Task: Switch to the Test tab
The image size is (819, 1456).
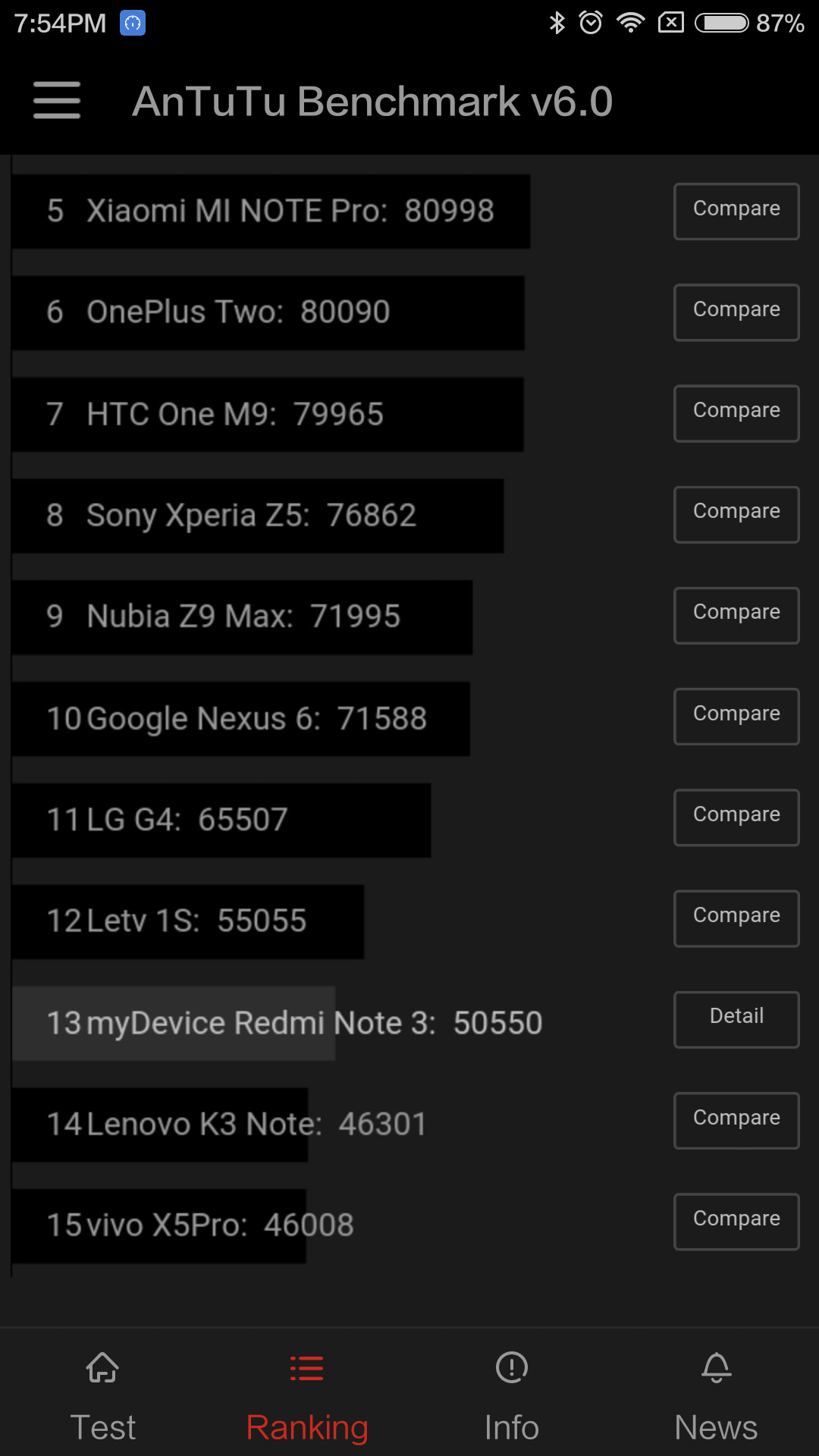Action: 102,1395
